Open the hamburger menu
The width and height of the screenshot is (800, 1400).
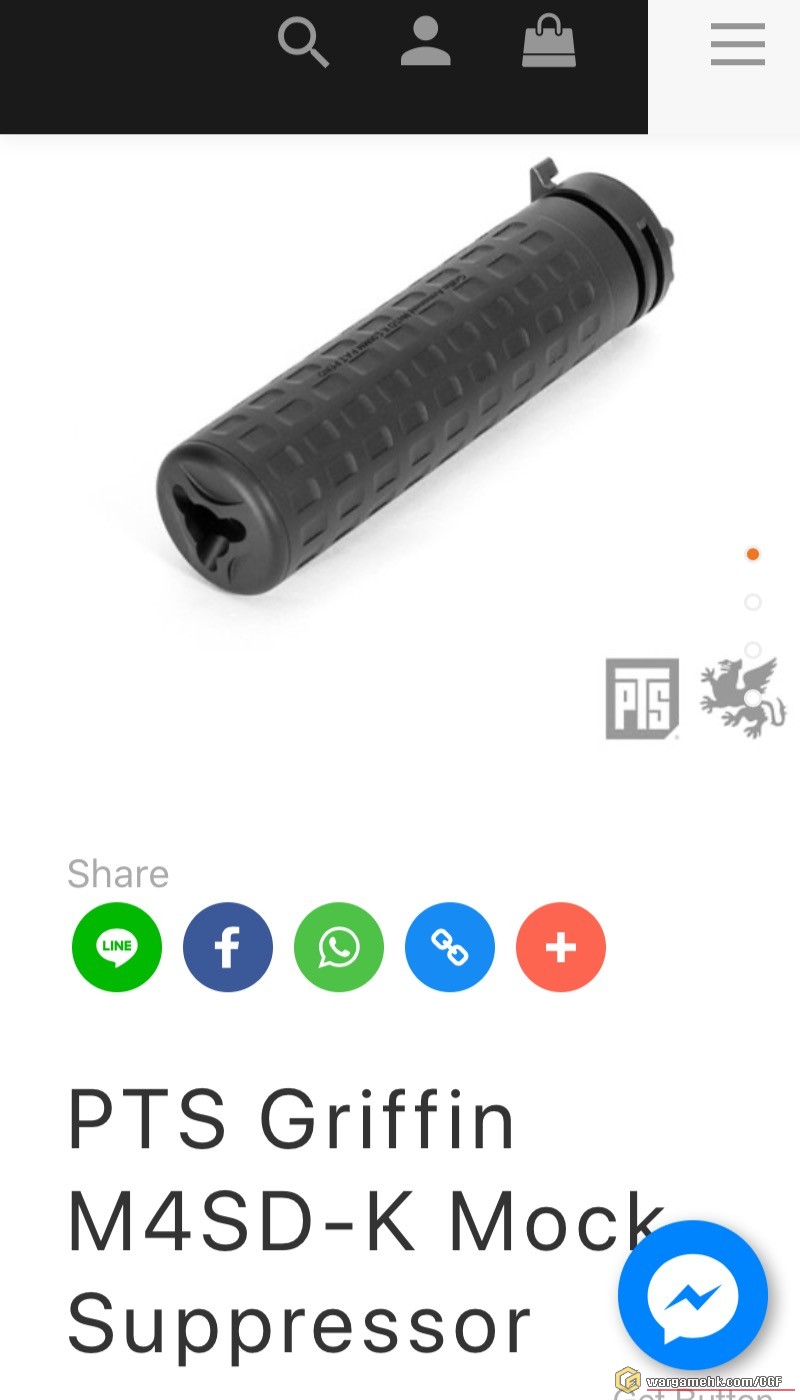(x=737, y=44)
